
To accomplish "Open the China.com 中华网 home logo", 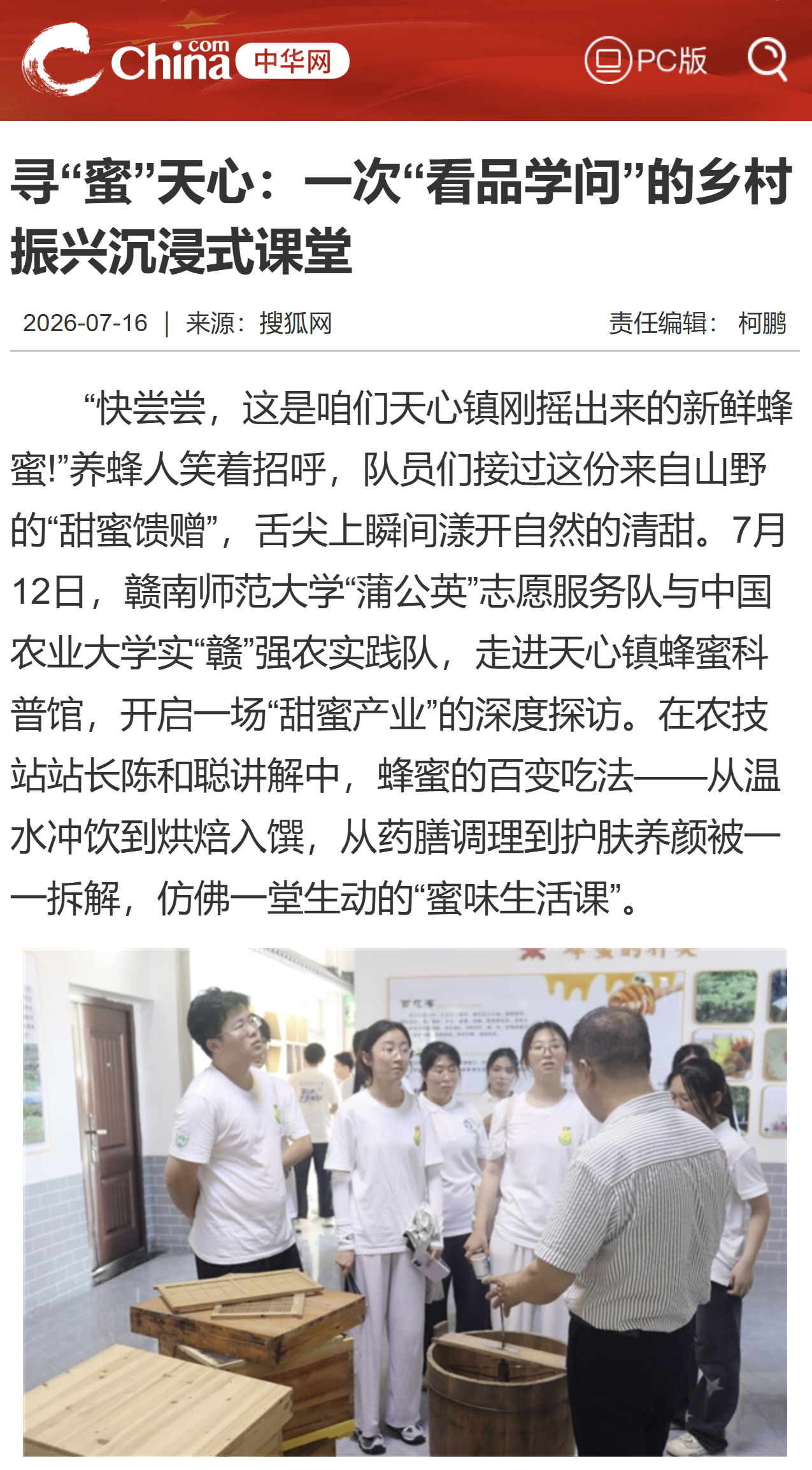I will coord(185,60).
